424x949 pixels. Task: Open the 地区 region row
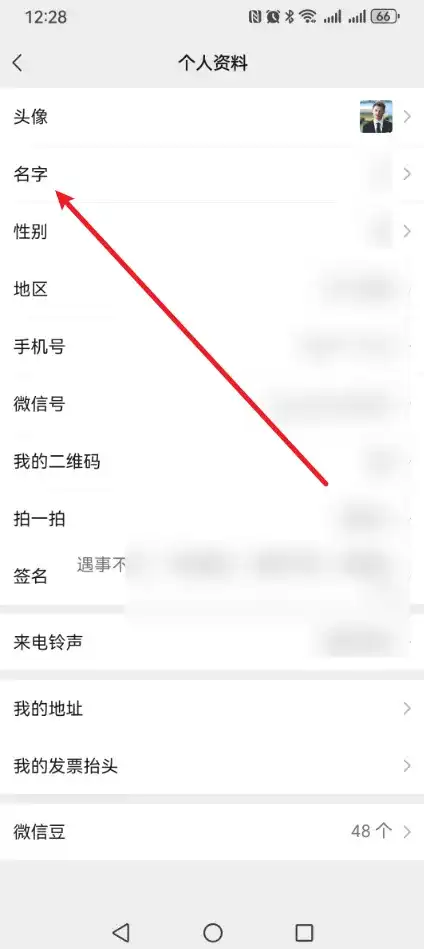click(212, 289)
